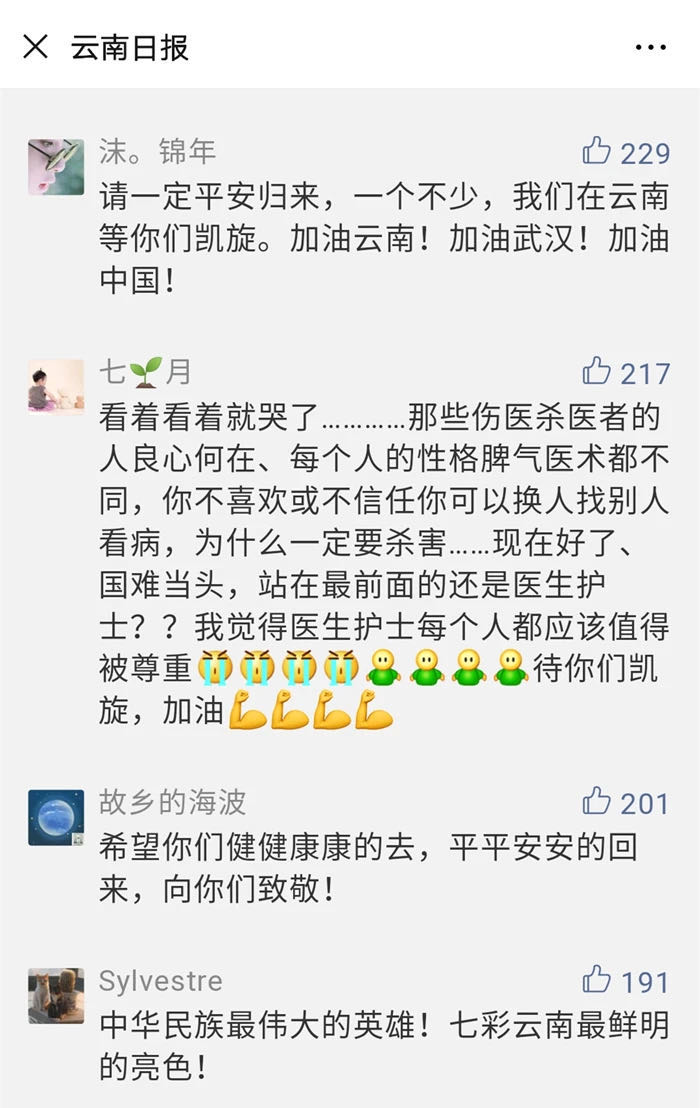Viewport: 700px width, 1108px height.
Task: Like Sylvestre's comment
Action: click(x=597, y=980)
